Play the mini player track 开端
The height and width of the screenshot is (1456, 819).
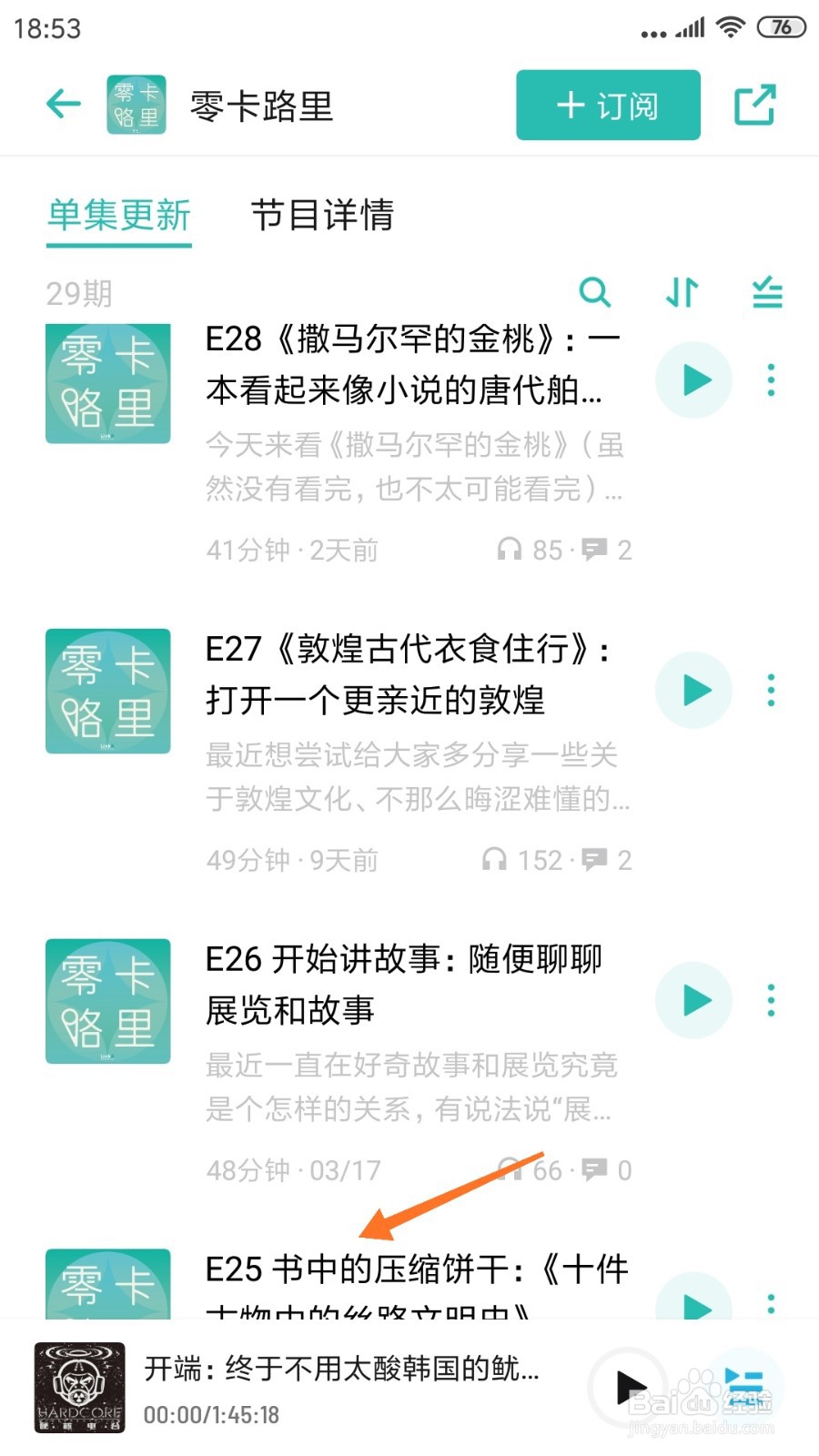pyautogui.click(x=630, y=1387)
